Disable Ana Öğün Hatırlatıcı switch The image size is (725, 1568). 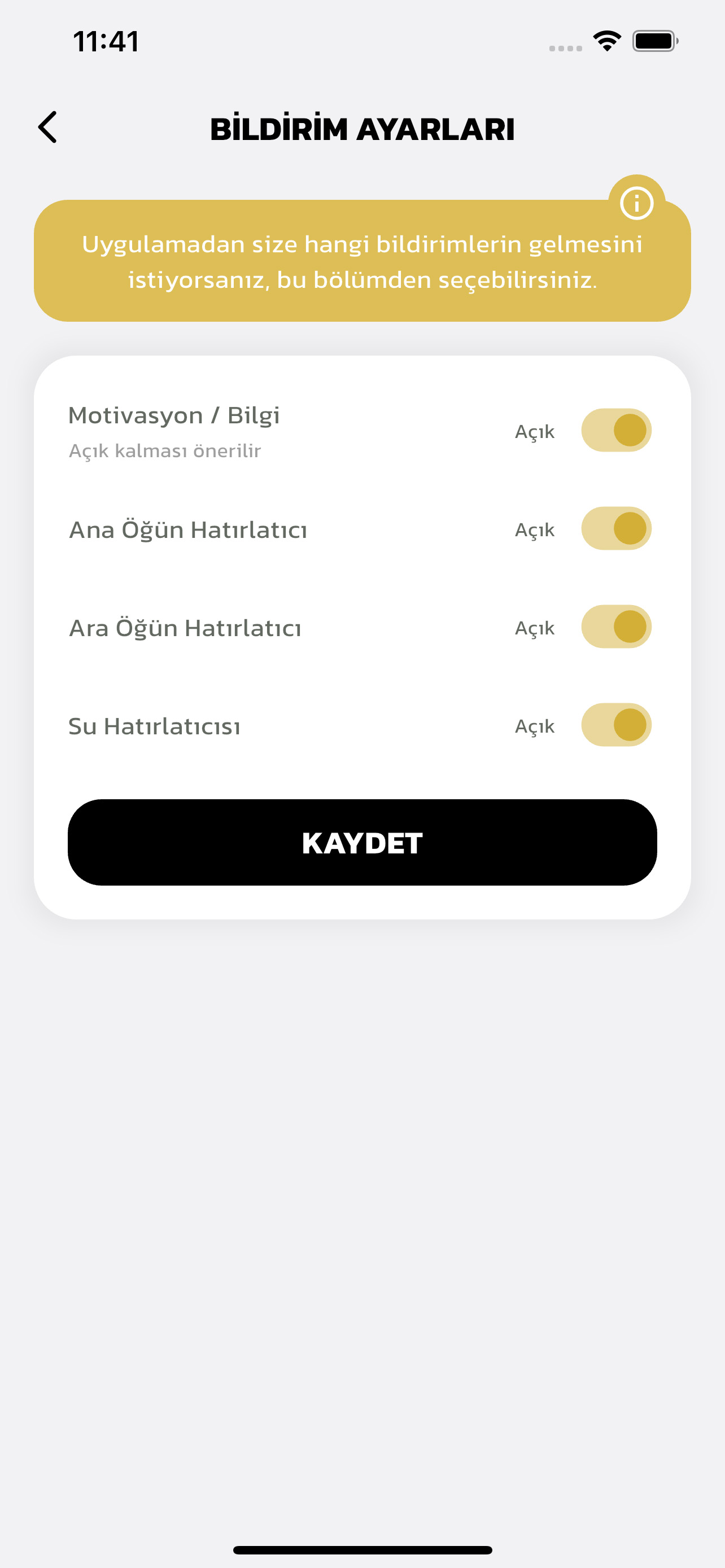(616, 528)
